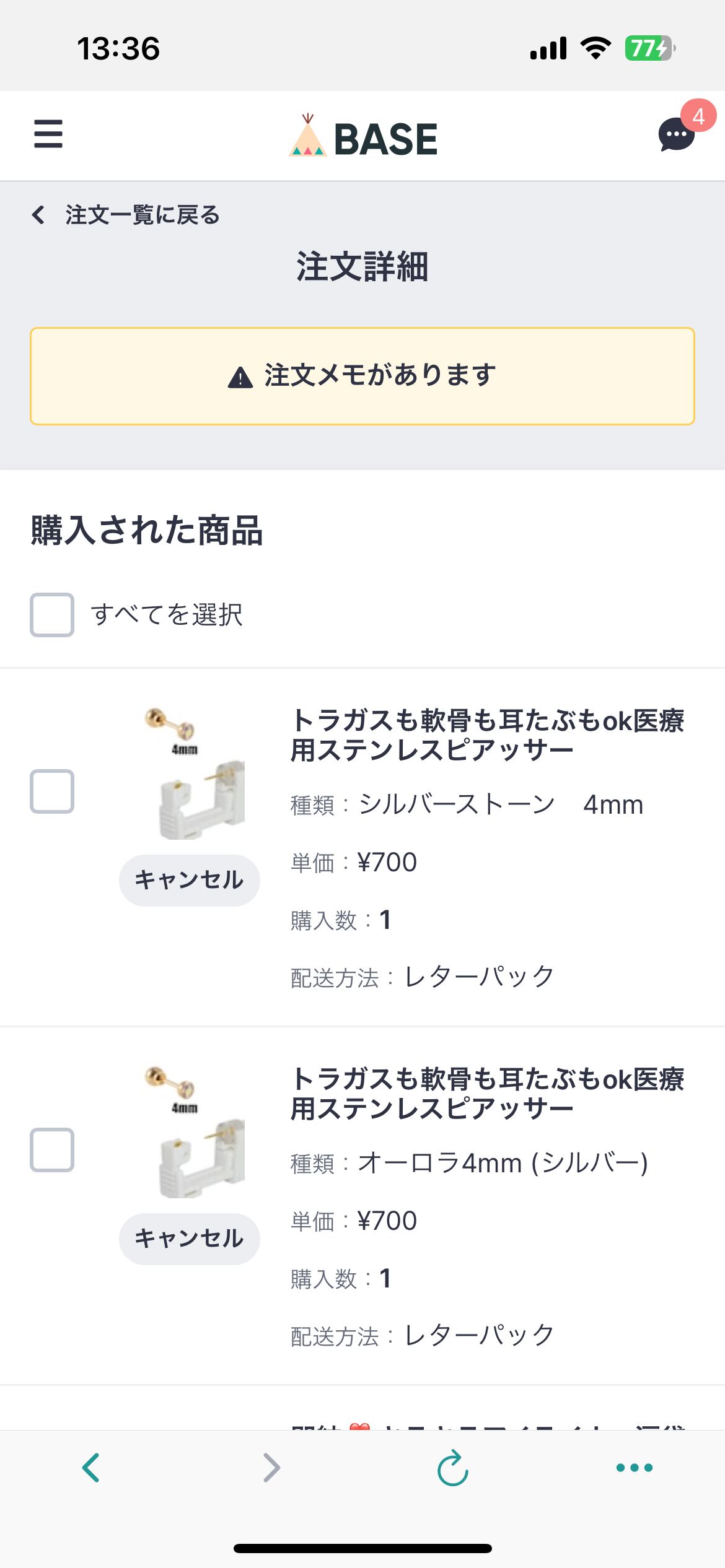Go forward in the browser toolbar
This screenshot has height=1568, width=725.
tap(271, 1468)
